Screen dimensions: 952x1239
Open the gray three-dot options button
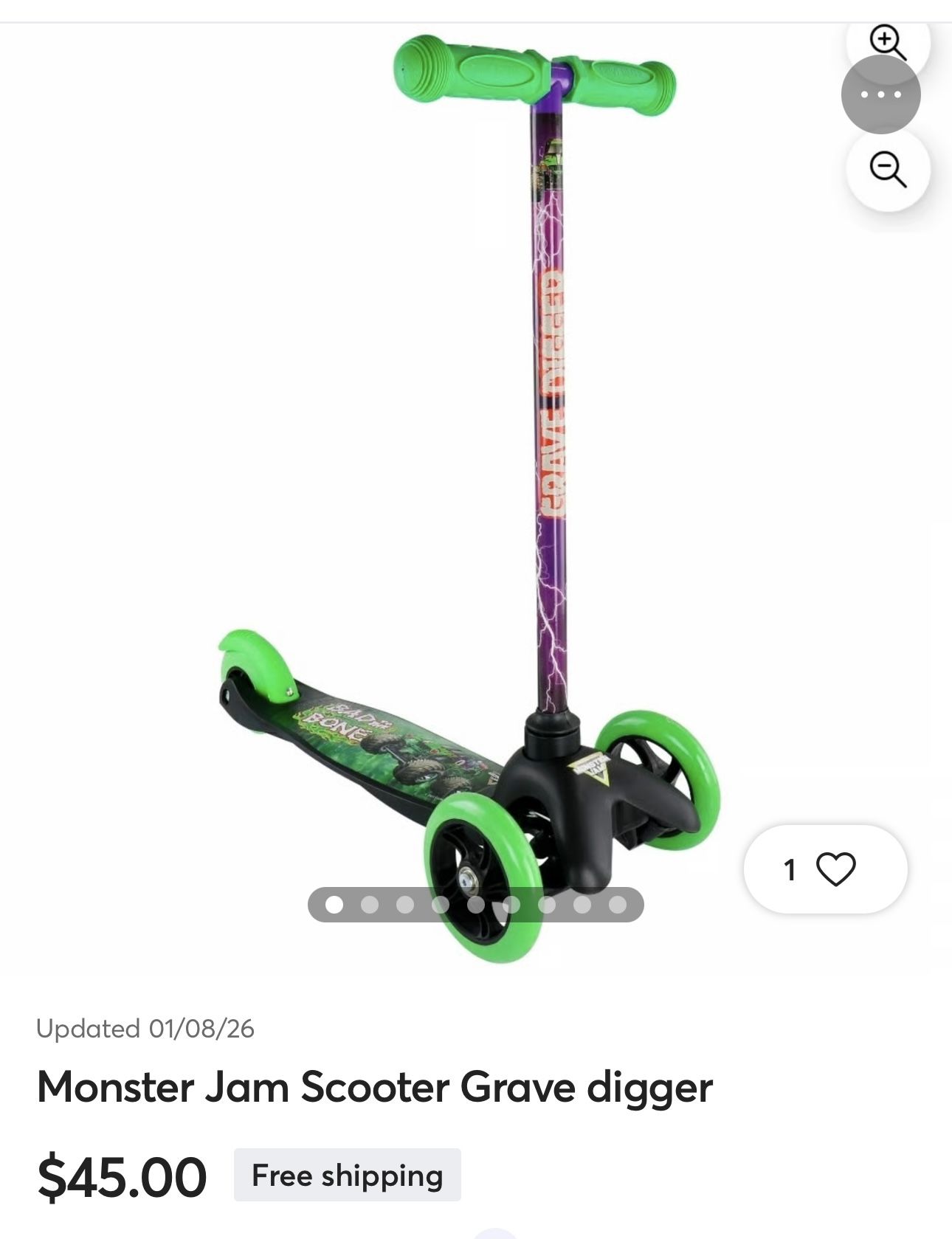pos(880,94)
